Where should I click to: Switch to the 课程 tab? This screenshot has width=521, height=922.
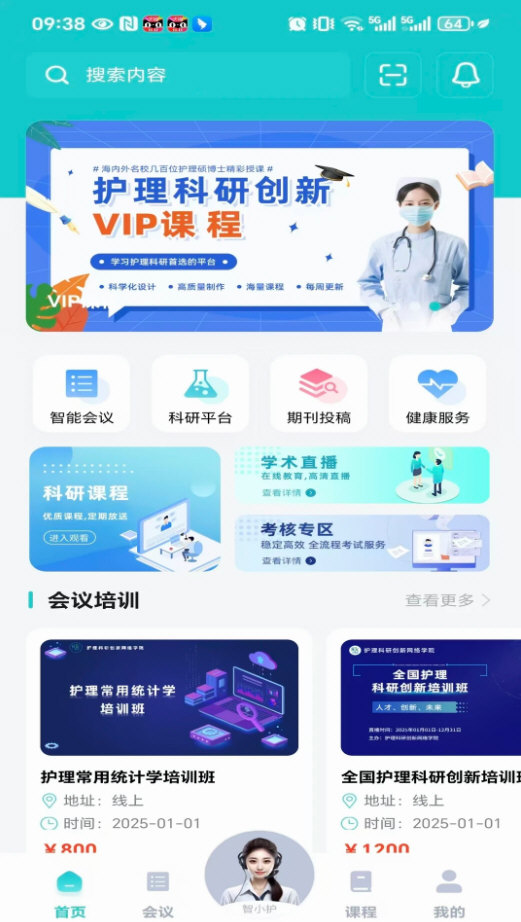pos(360,893)
